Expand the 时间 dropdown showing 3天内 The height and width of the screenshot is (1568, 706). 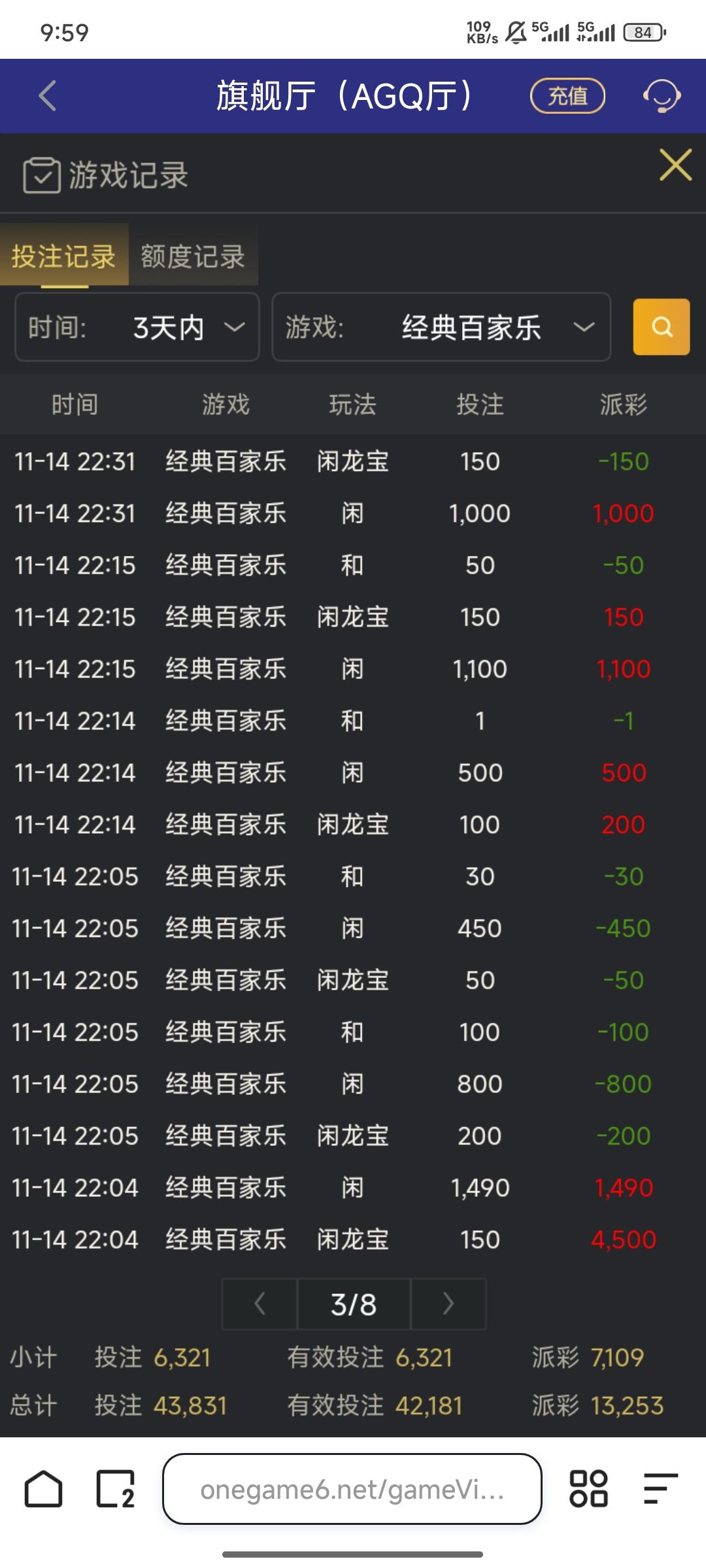tap(137, 327)
